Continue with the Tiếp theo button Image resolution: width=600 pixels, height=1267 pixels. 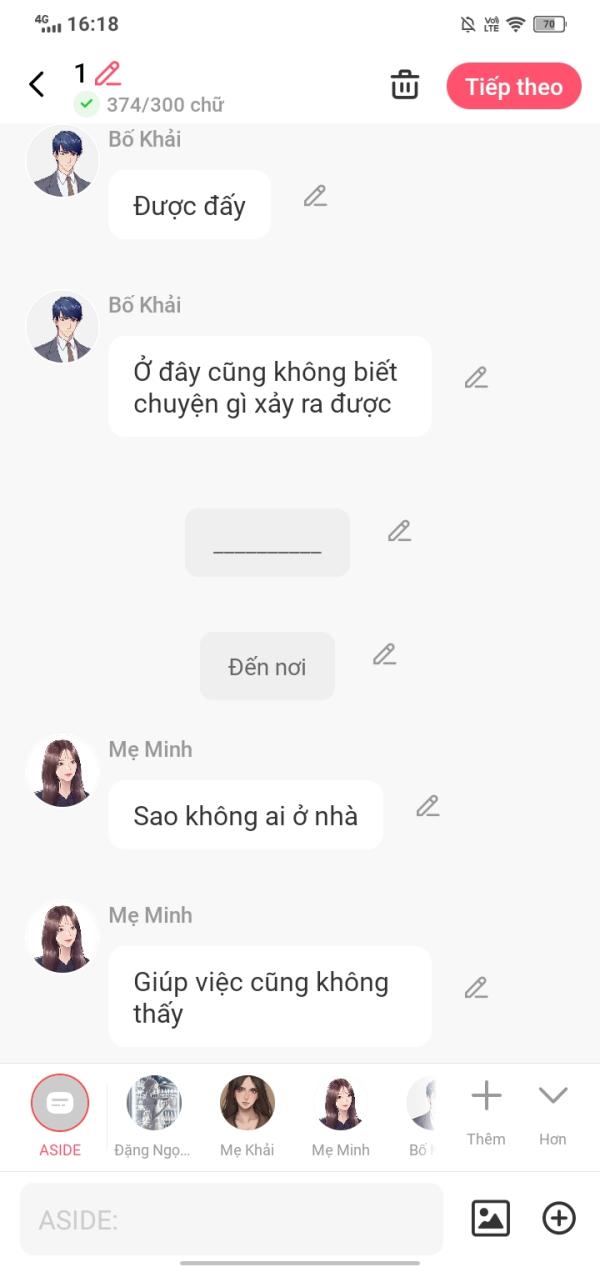point(513,86)
